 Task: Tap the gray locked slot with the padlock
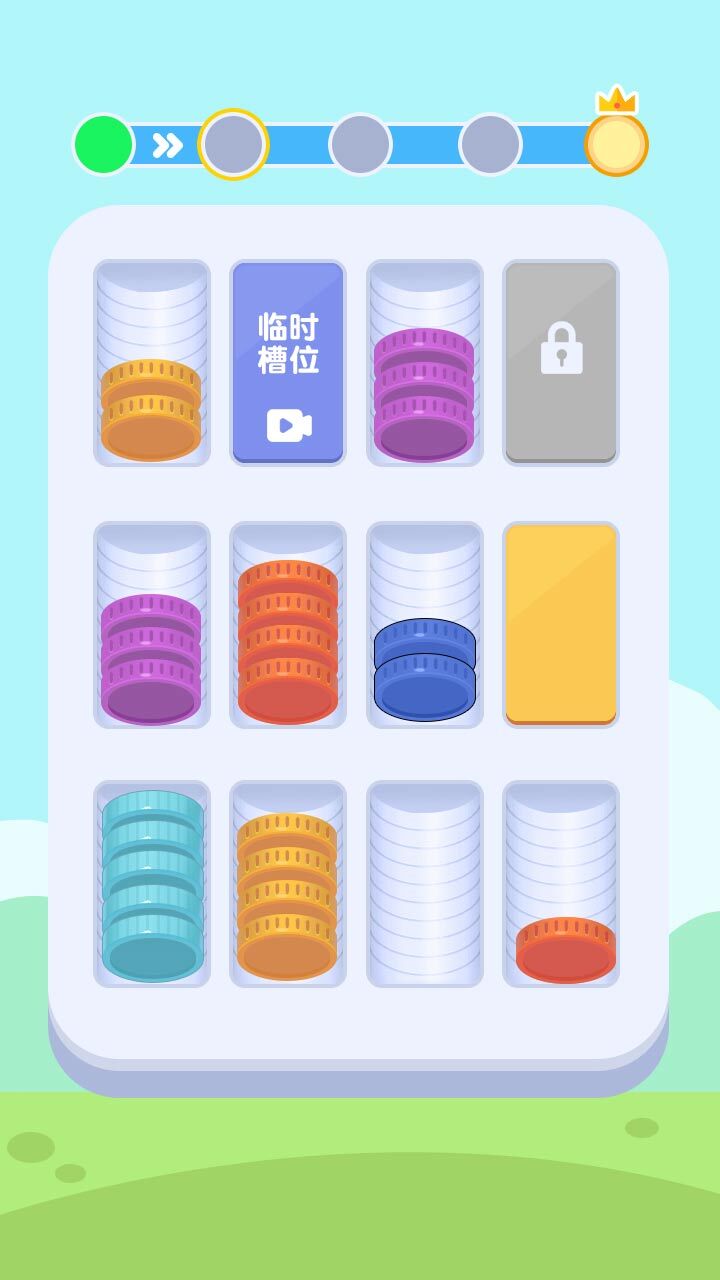point(560,362)
